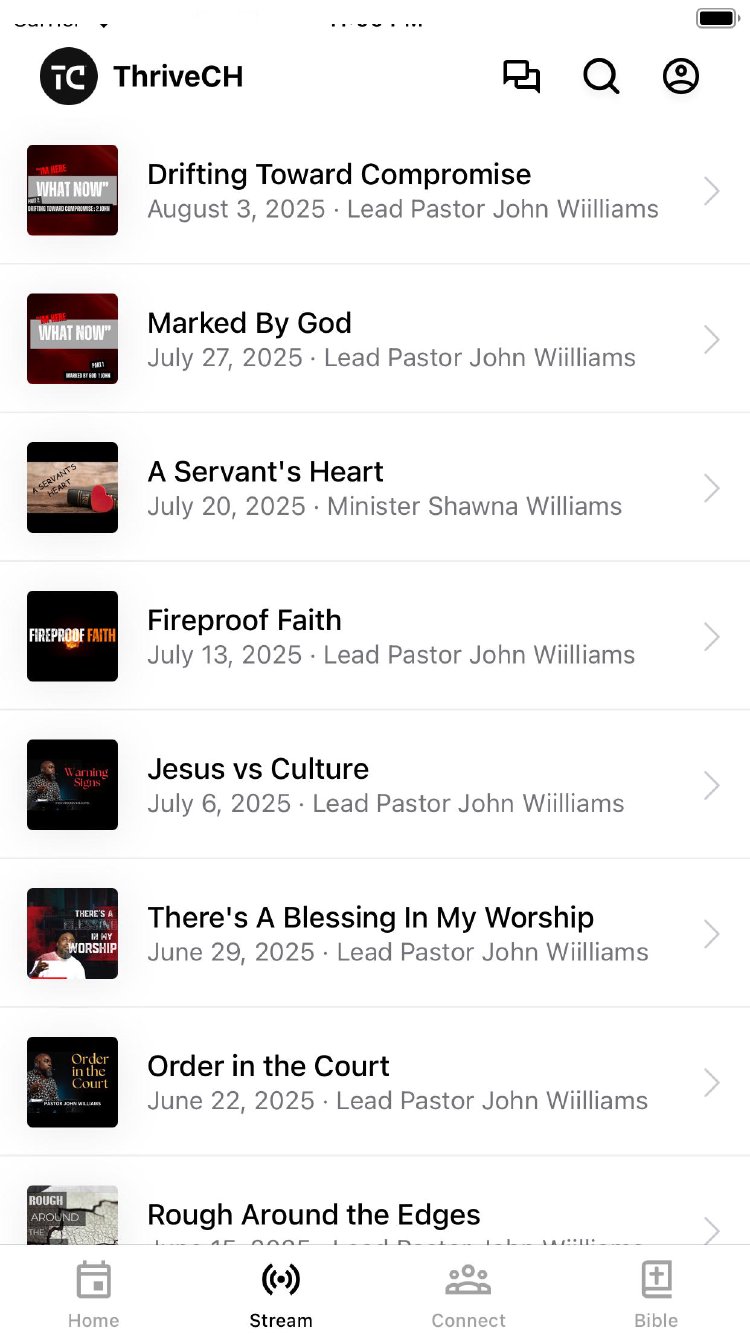Open the Order in the Court sermon
Image resolution: width=750 pixels, height=1334 pixels.
click(375, 1082)
